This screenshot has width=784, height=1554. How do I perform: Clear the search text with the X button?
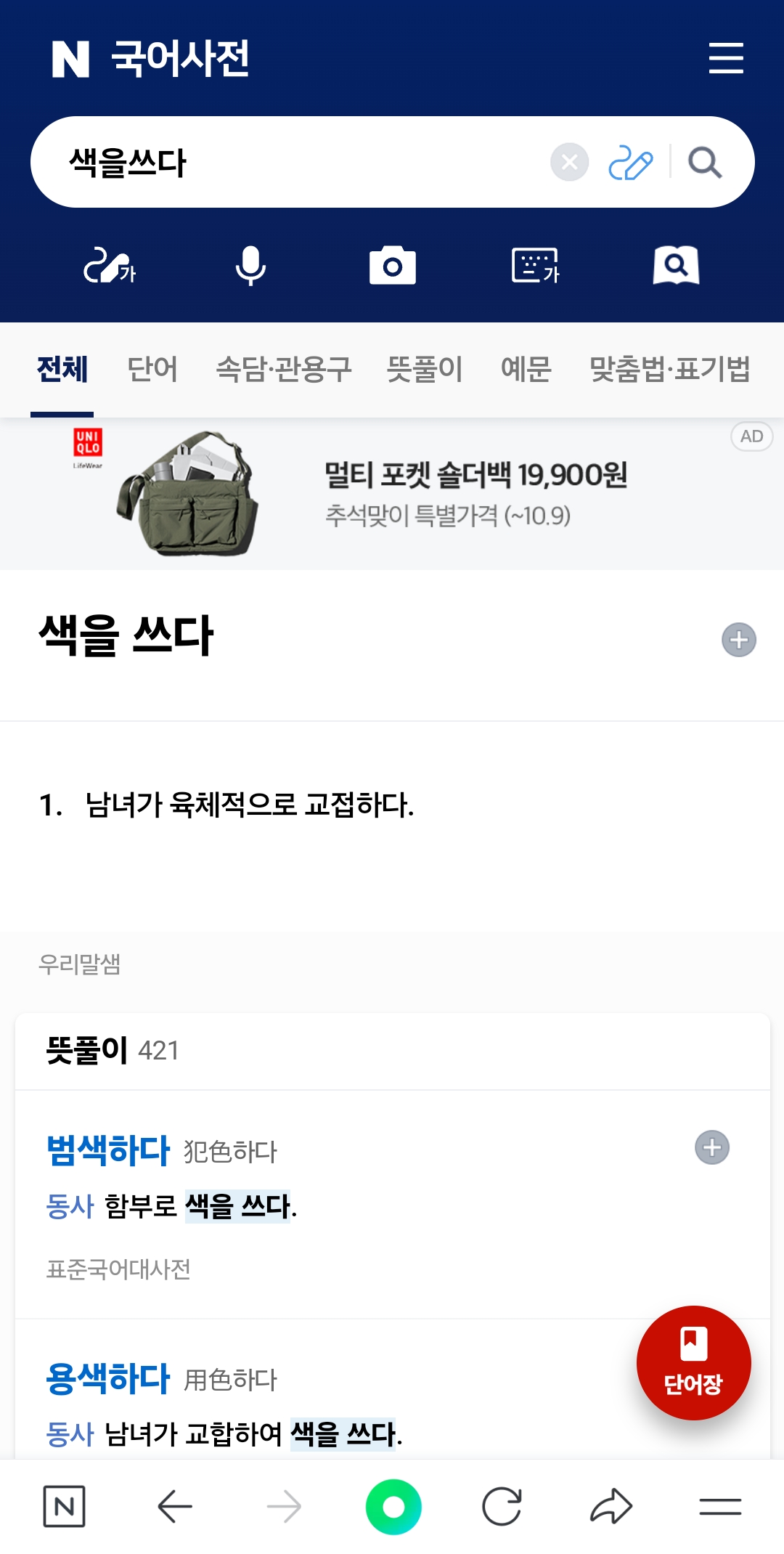570,162
